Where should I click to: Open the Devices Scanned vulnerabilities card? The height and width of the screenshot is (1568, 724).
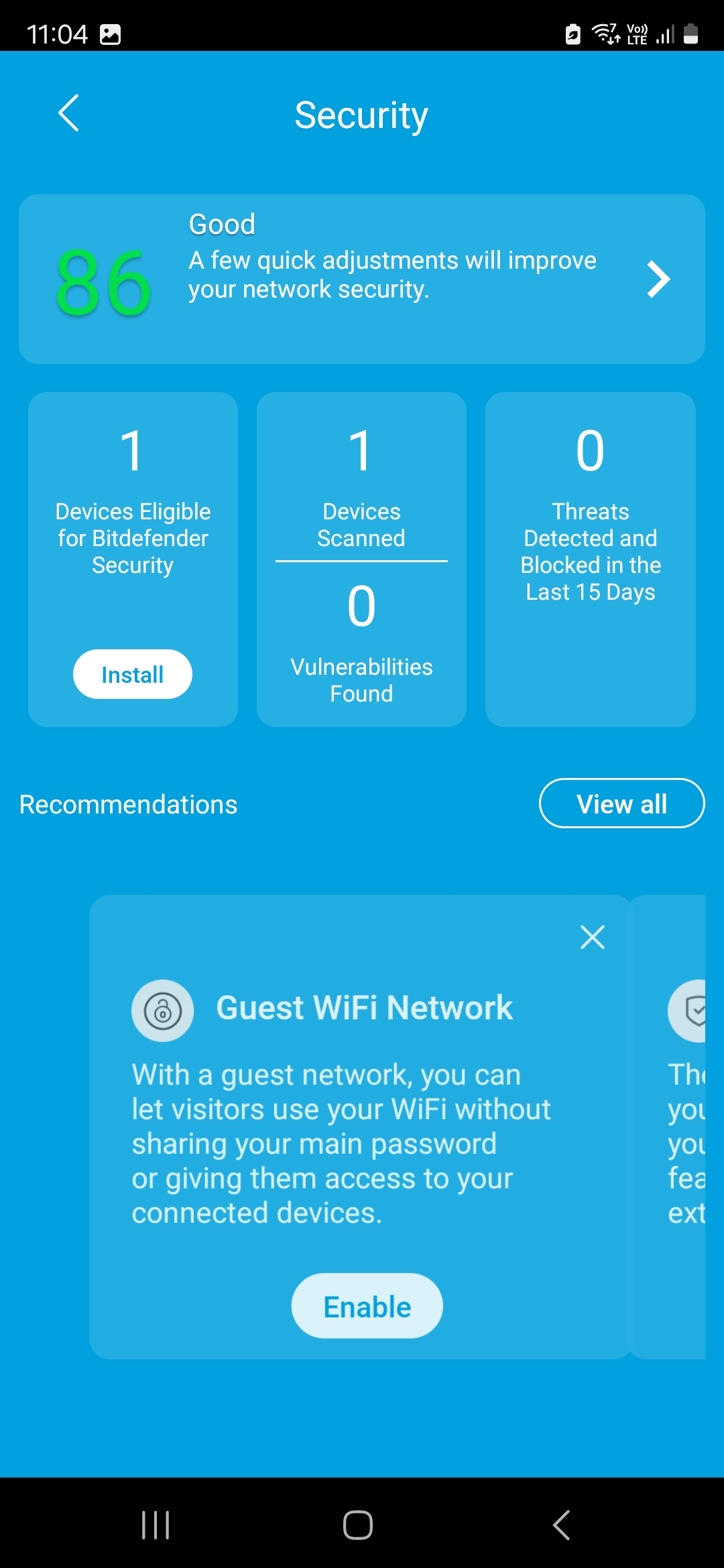[361, 559]
